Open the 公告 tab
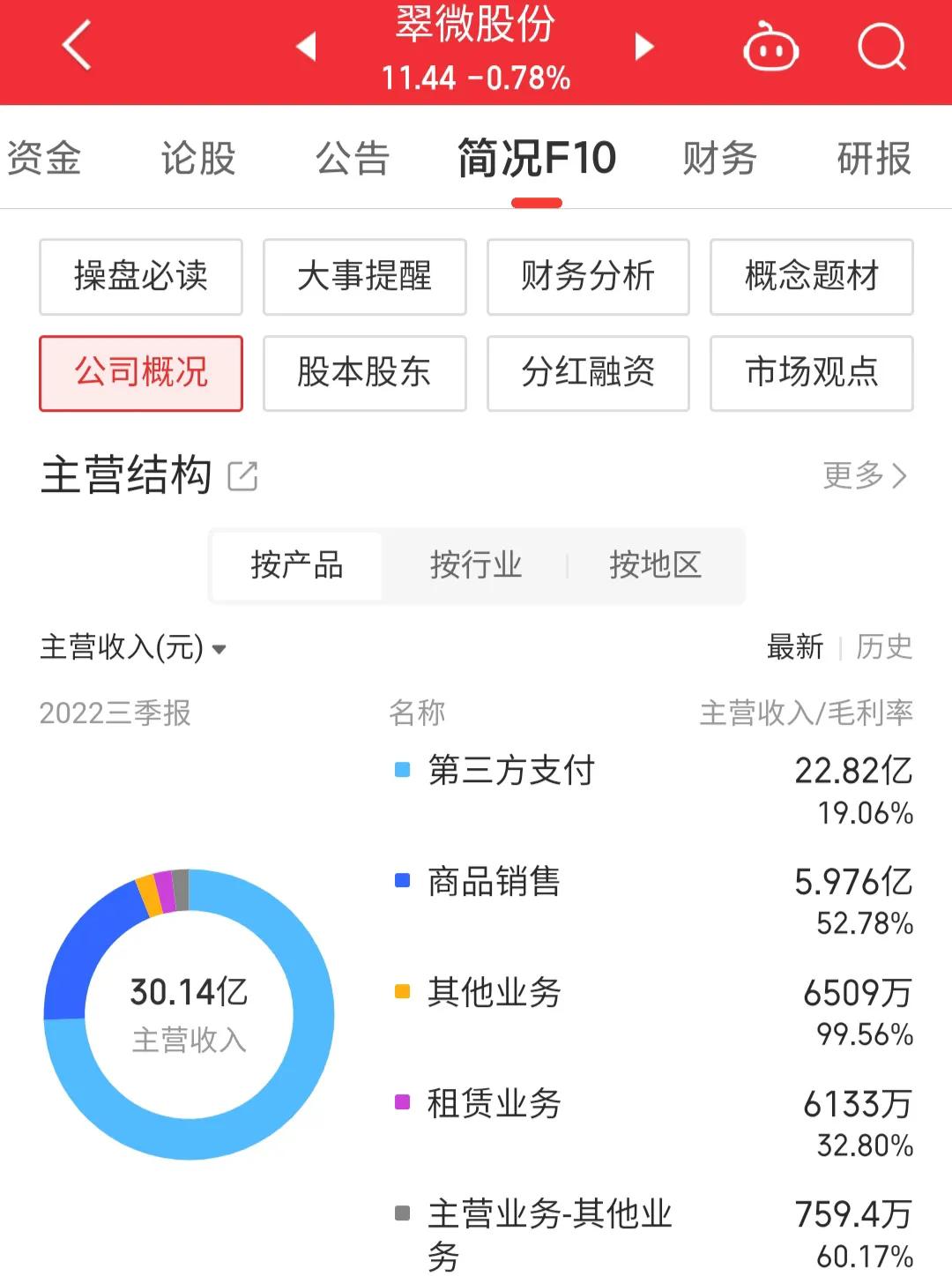This screenshot has height=1276, width=952. 352,159
